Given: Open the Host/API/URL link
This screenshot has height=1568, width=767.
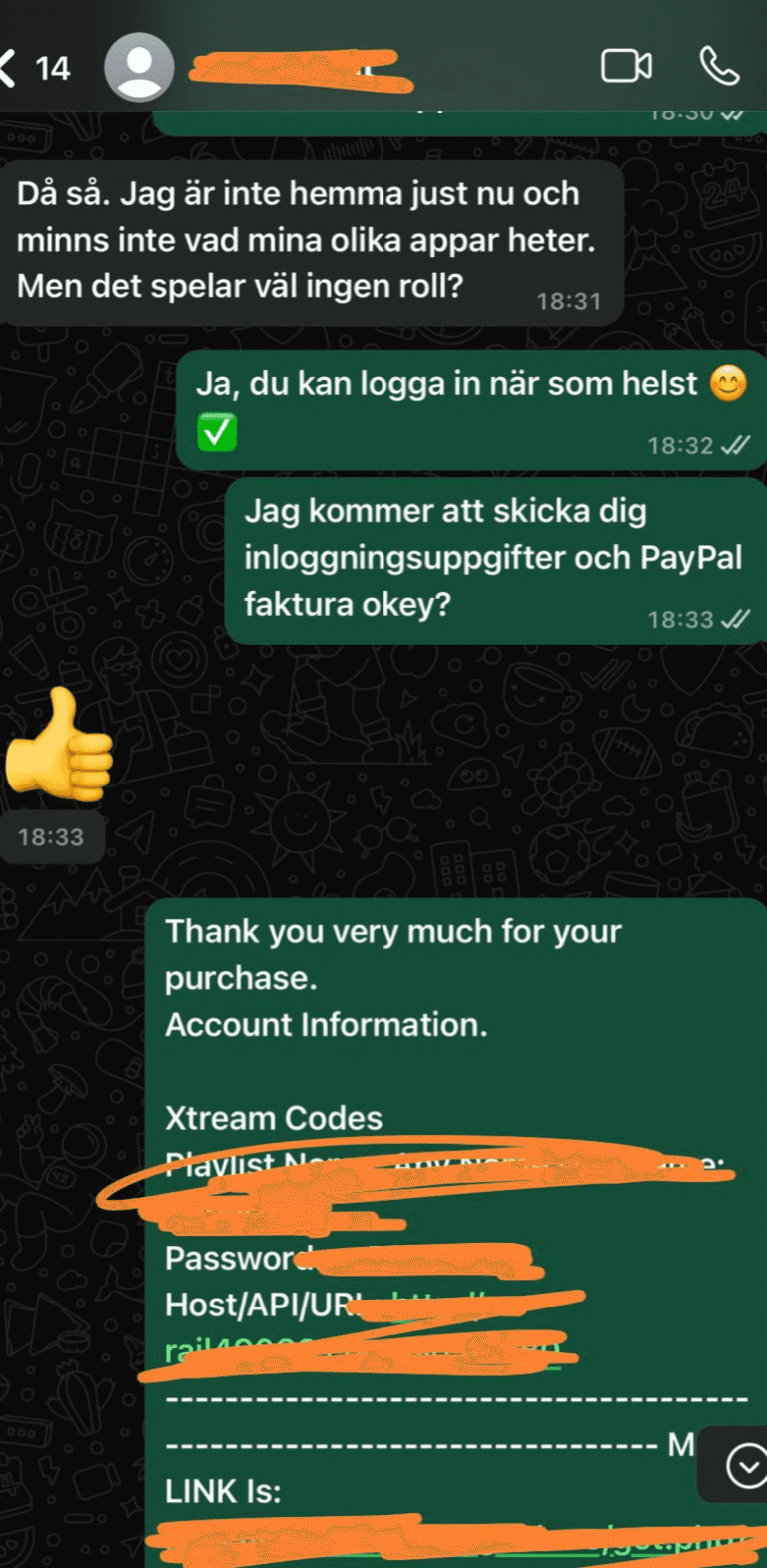Looking at the screenshot, I should pos(360,1349).
